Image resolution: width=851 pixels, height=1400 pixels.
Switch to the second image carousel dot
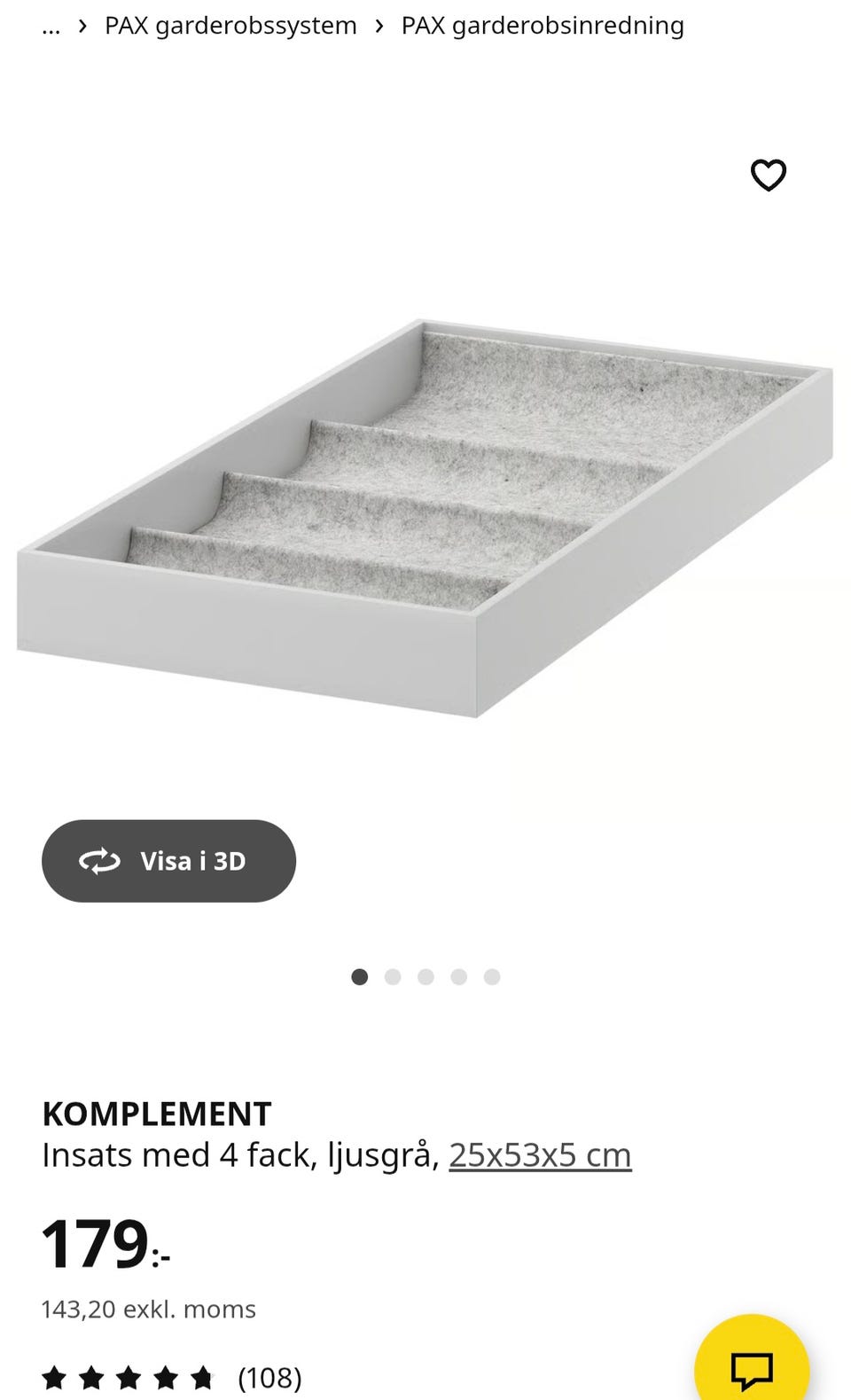coord(394,976)
